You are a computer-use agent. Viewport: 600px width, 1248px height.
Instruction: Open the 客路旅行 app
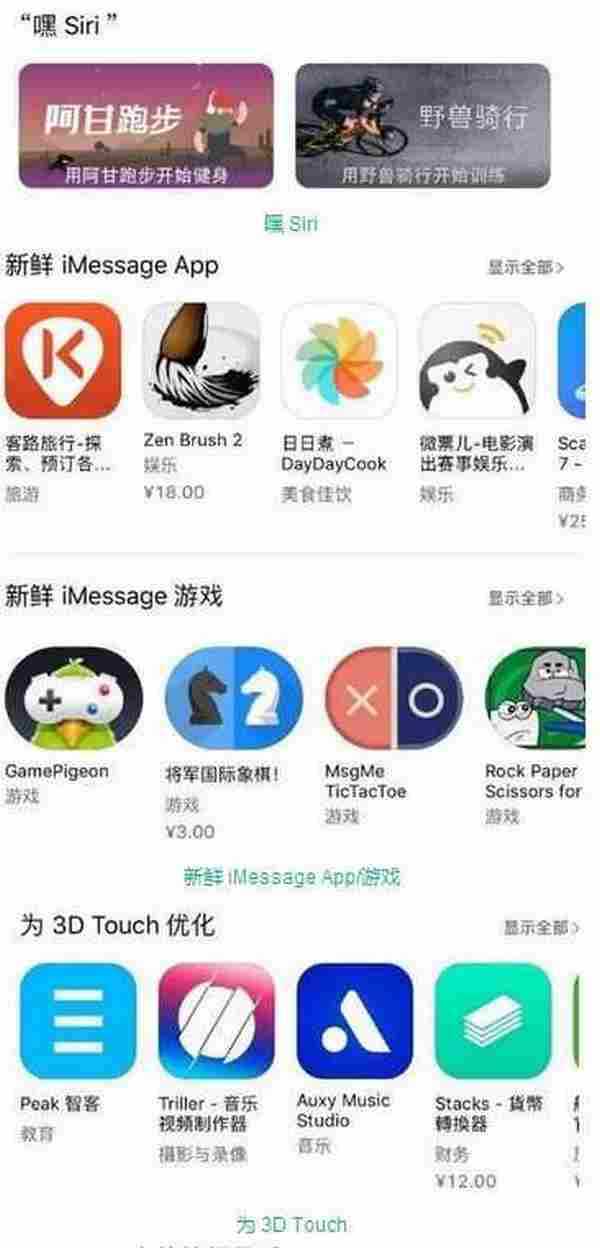point(63,361)
